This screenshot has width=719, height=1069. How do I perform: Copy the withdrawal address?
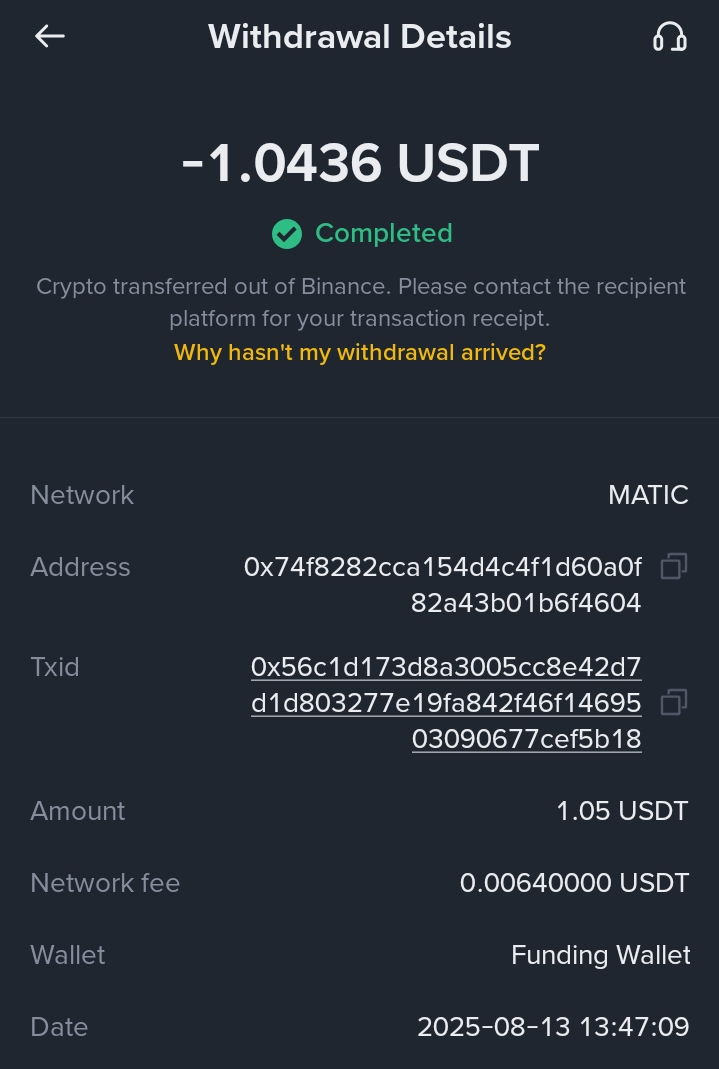(674, 567)
